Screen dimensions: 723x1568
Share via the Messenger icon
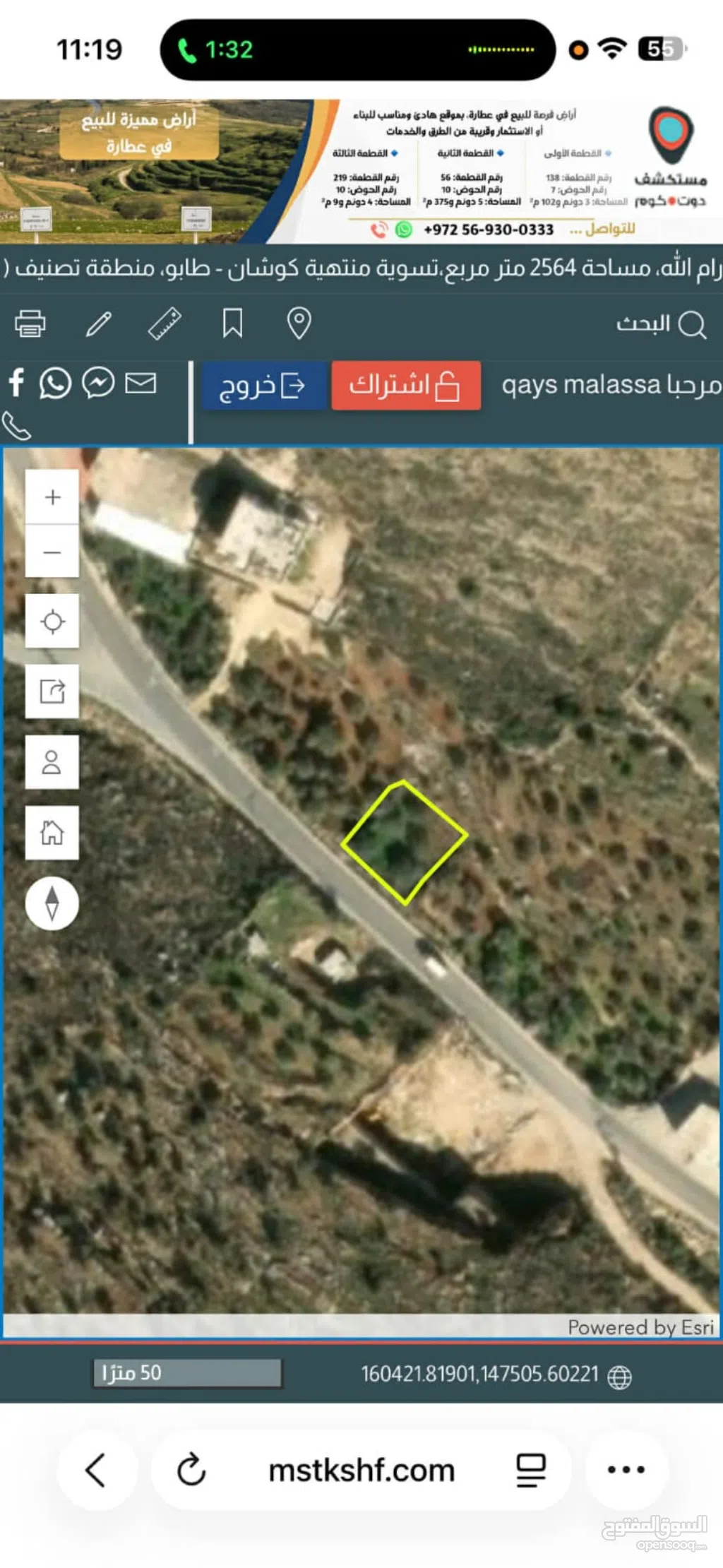pyautogui.click(x=98, y=383)
